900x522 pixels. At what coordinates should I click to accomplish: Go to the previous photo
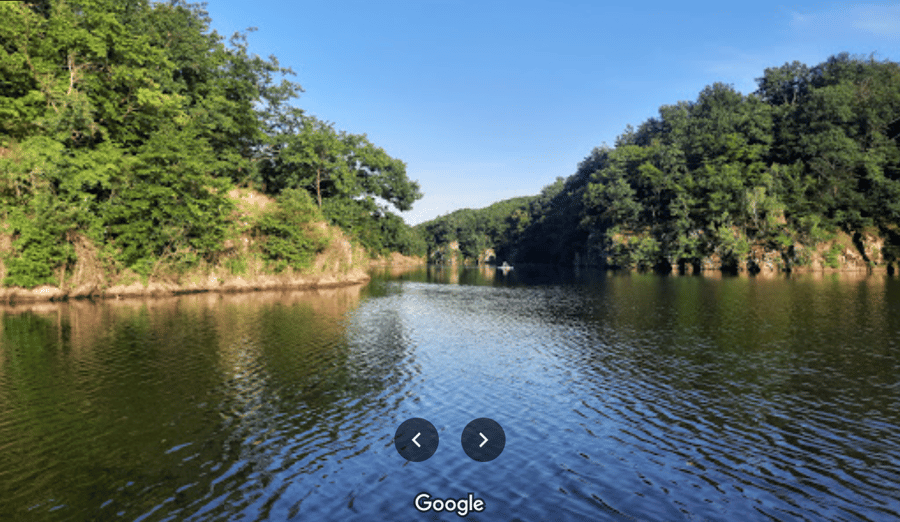pyautogui.click(x=416, y=440)
